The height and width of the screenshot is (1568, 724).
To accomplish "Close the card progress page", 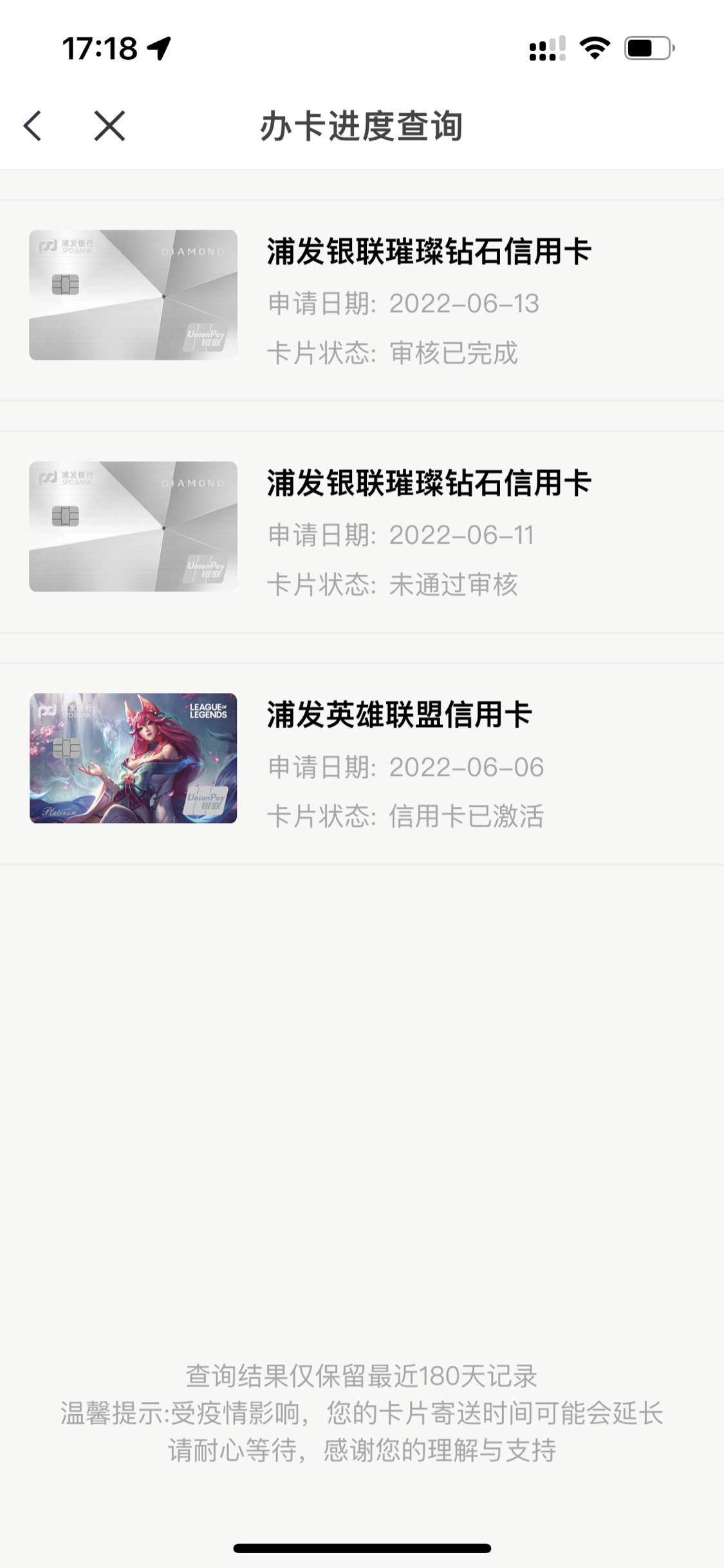I will (x=109, y=126).
